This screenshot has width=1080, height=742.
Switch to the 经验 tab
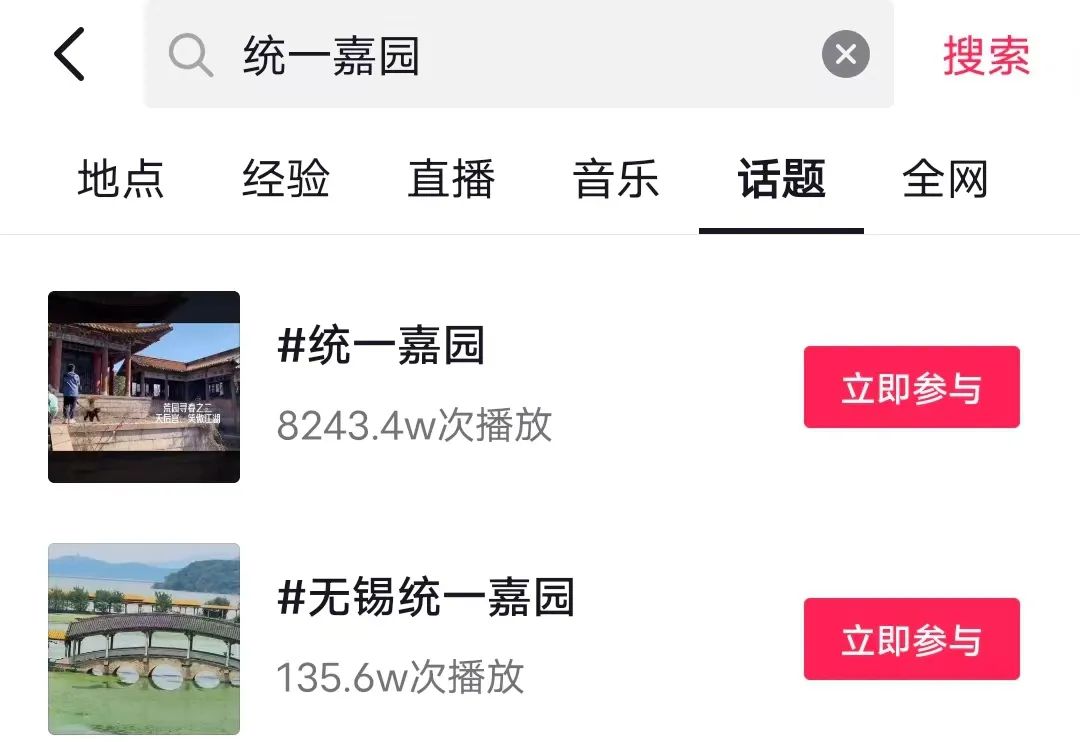286,180
